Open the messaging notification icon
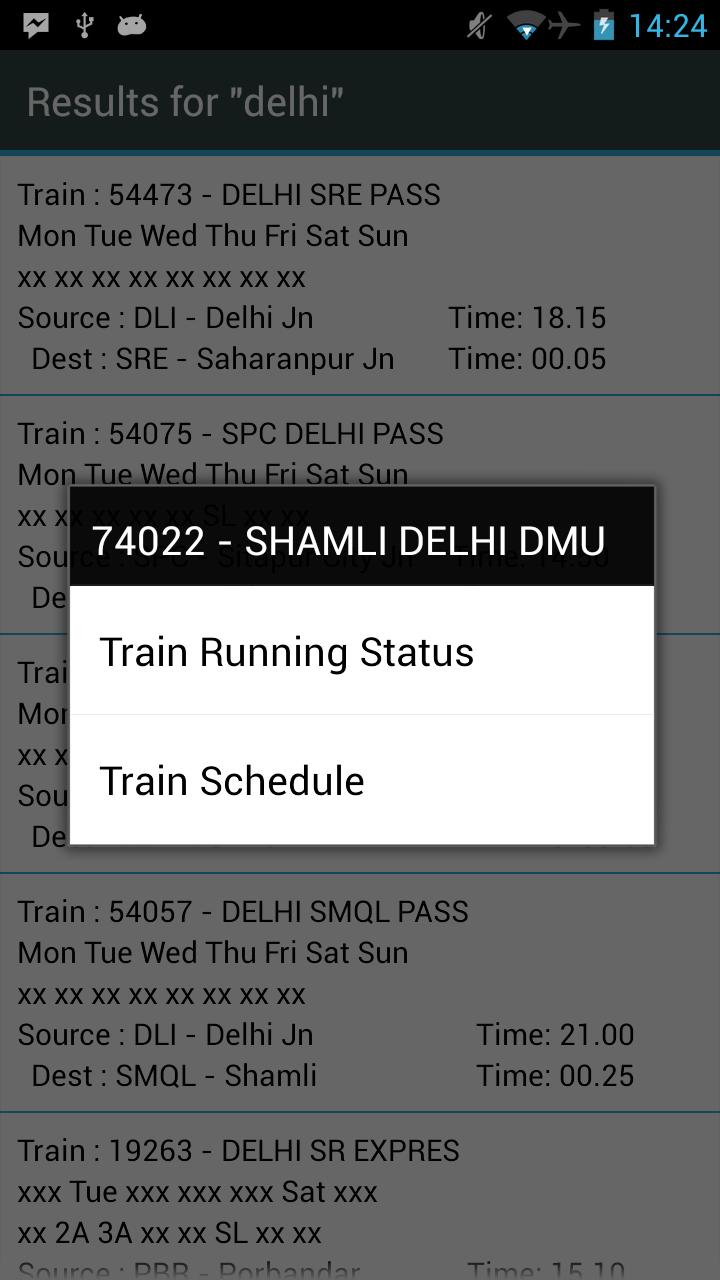 pyautogui.click(x=36, y=25)
